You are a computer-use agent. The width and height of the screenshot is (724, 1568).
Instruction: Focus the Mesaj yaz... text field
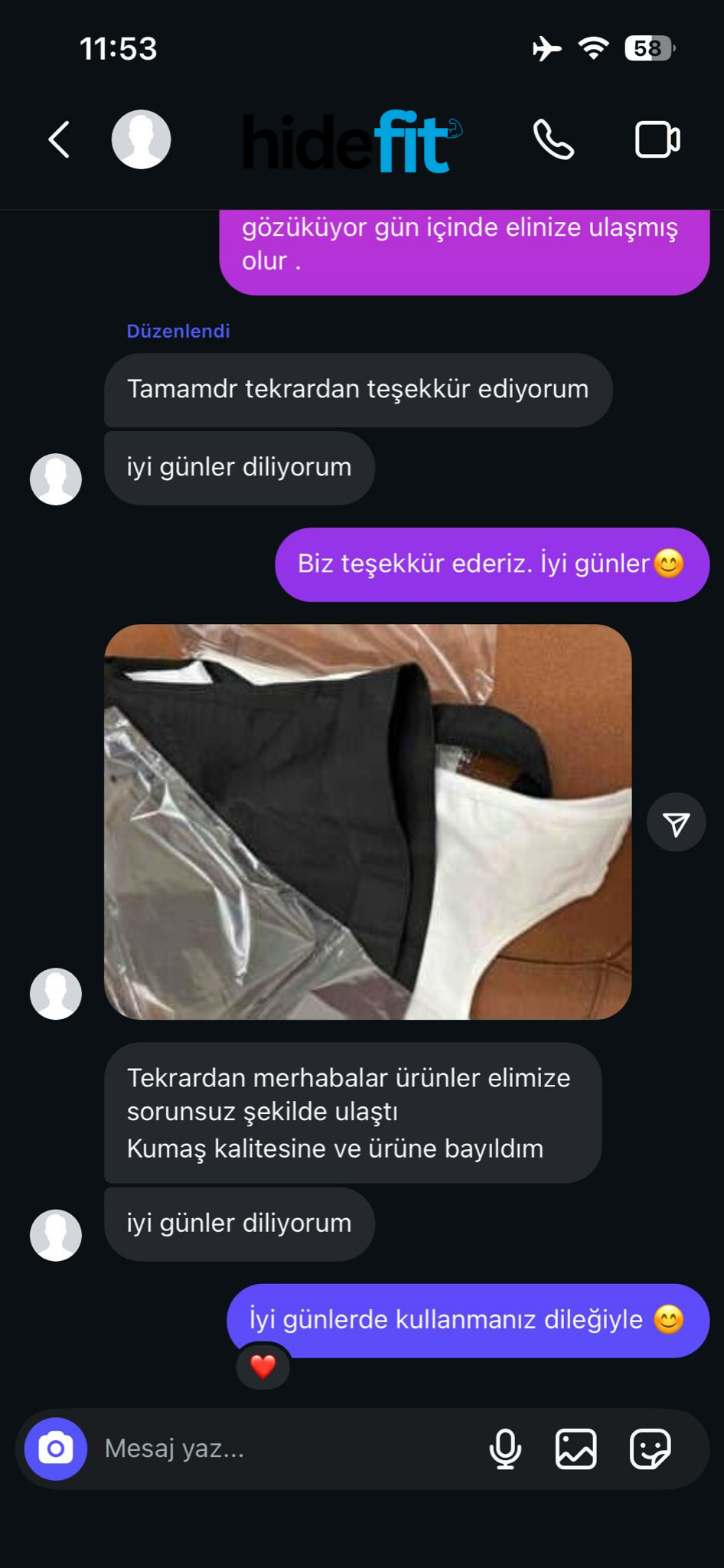[283, 1449]
